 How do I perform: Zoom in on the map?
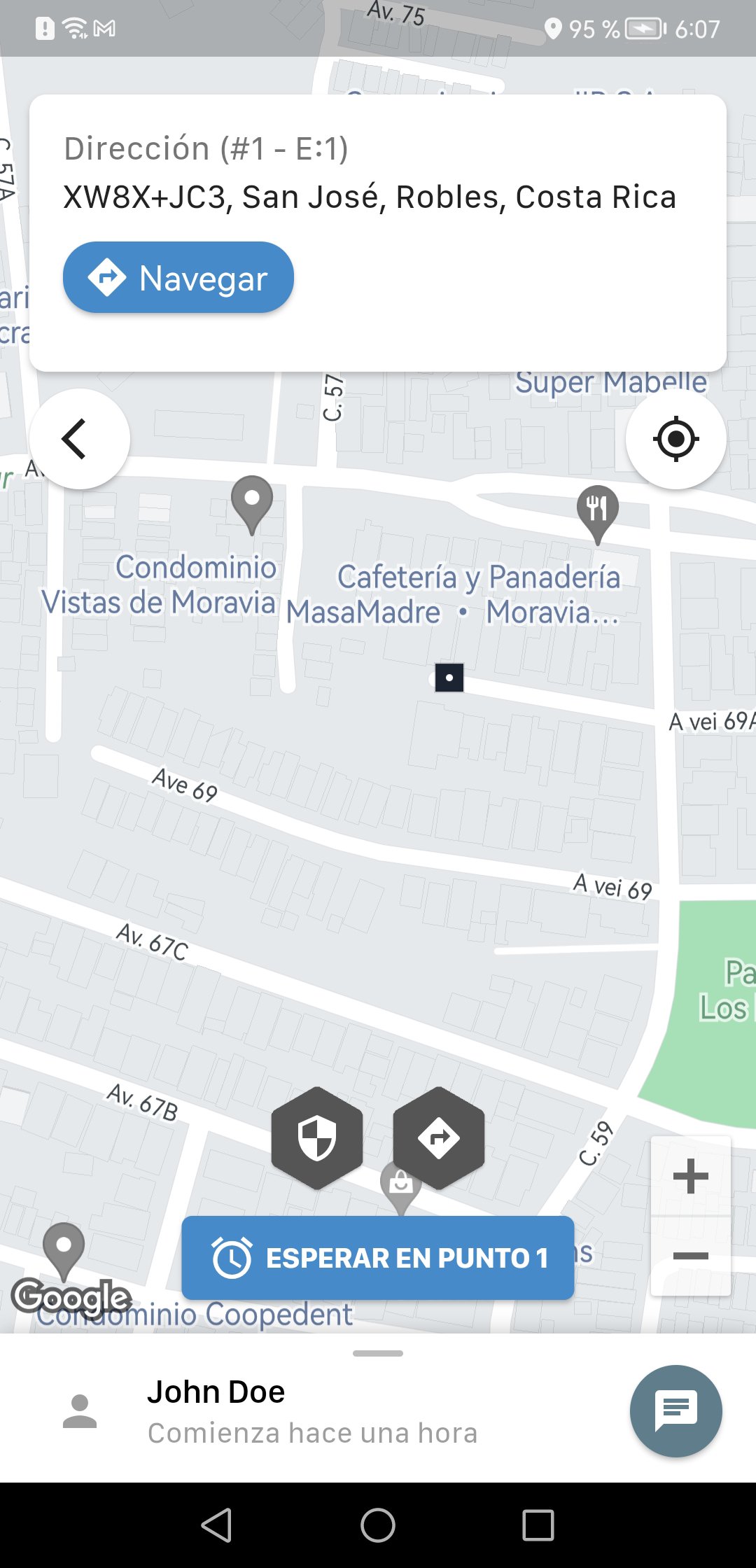690,1176
